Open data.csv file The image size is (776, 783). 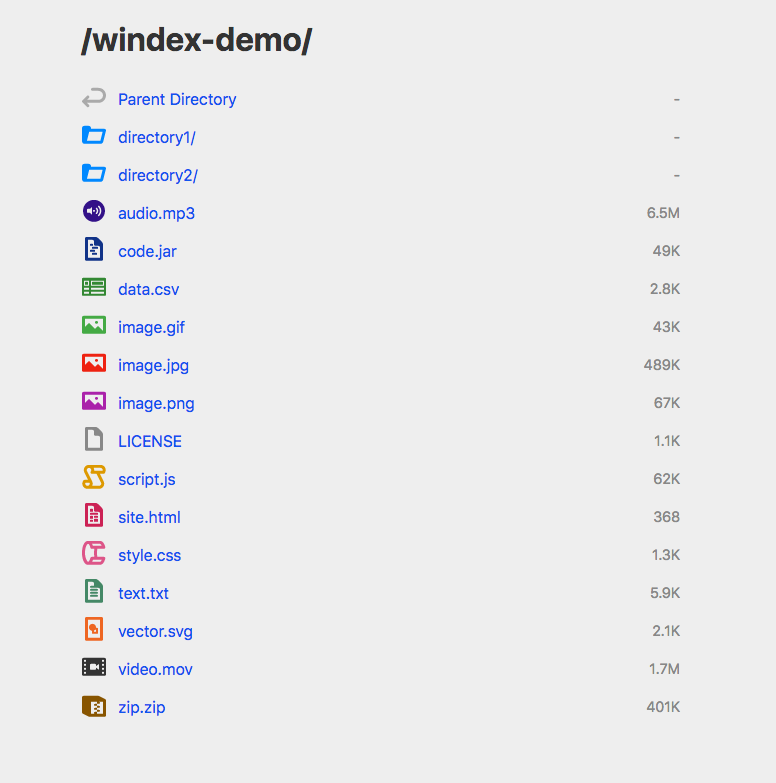click(148, 289)
